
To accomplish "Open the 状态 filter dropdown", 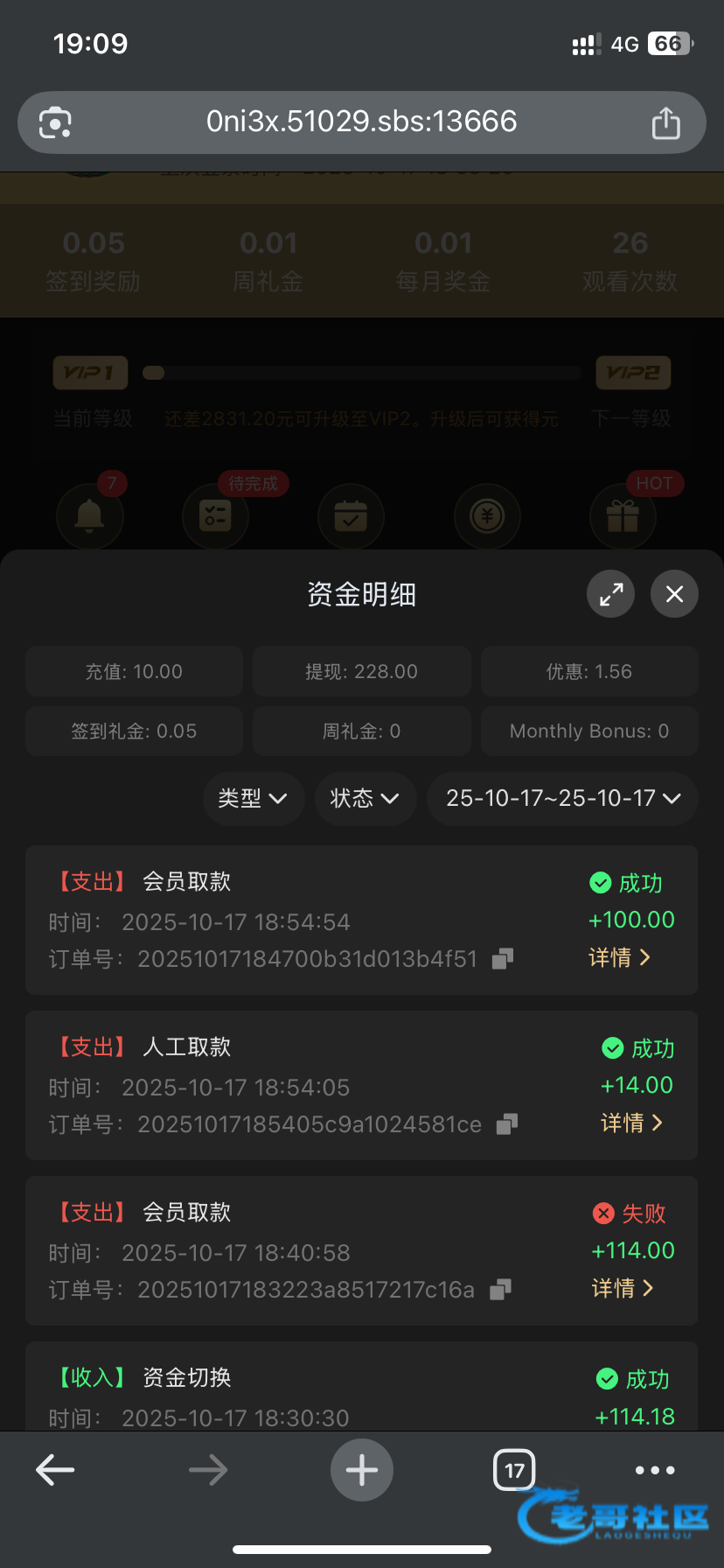I will pos(365,798).
